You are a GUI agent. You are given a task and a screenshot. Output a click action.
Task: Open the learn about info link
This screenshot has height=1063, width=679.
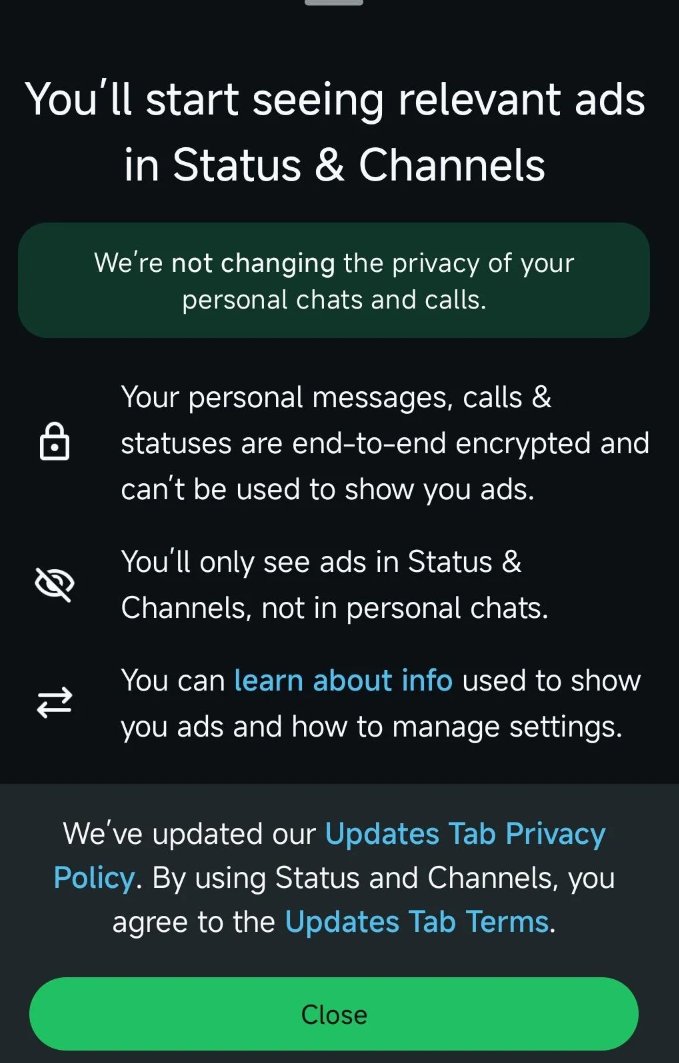click(343, 680)
